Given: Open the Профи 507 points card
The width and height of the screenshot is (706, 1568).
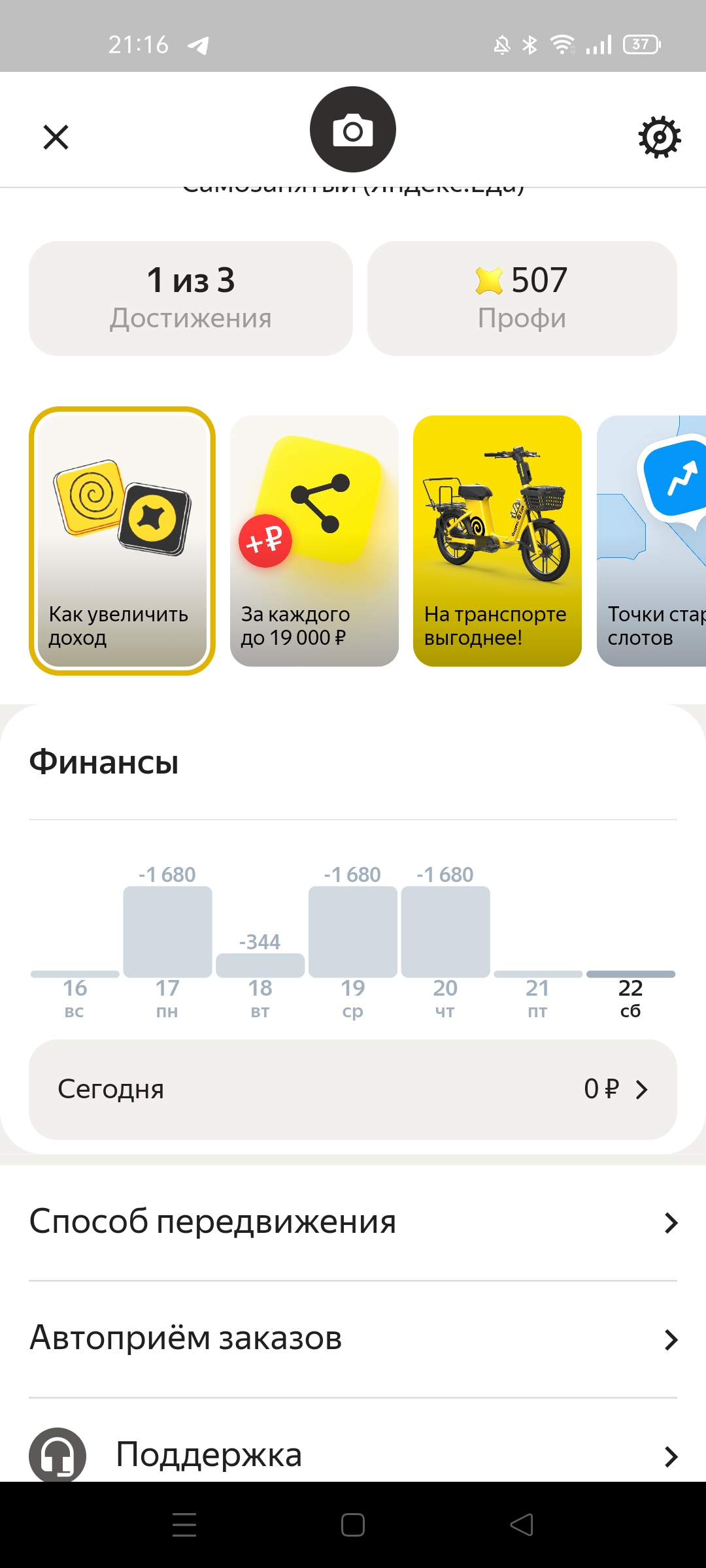Looking at the screenshot, I should (522, 299).
